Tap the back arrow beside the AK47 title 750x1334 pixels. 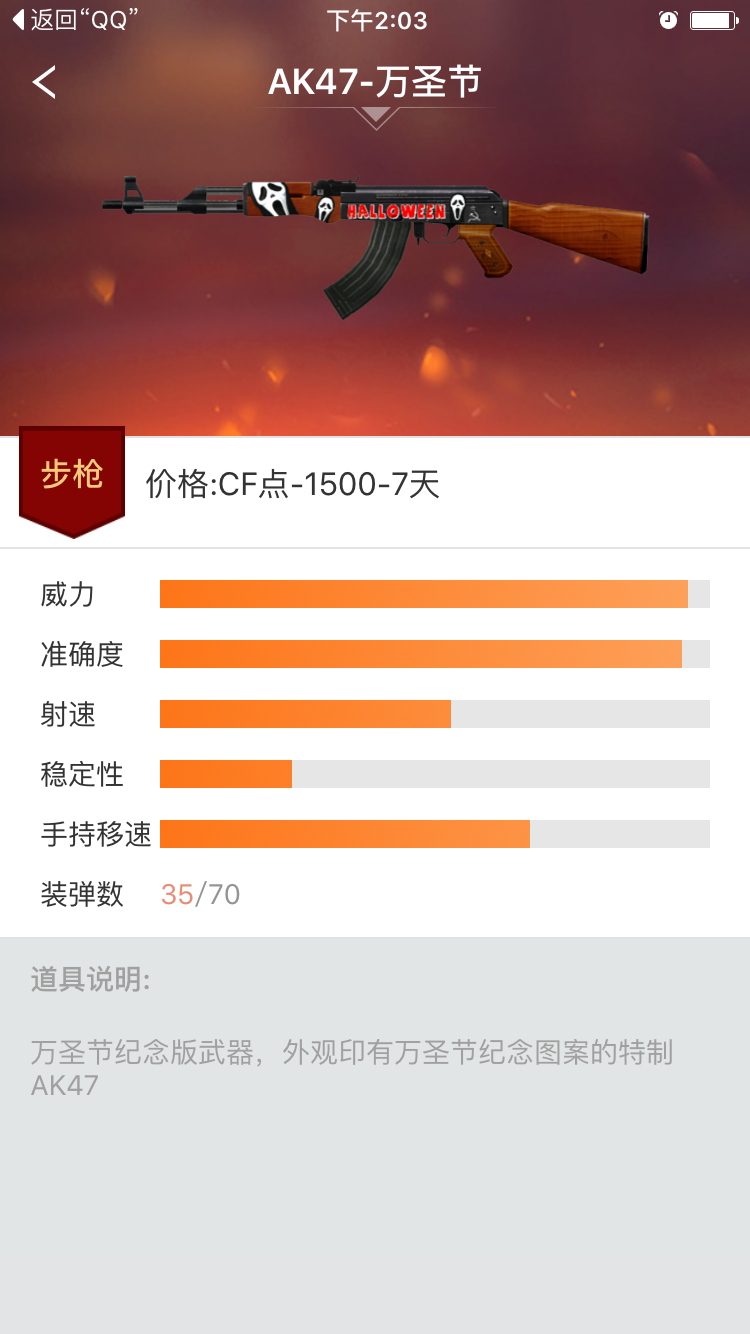coord(44,82)
